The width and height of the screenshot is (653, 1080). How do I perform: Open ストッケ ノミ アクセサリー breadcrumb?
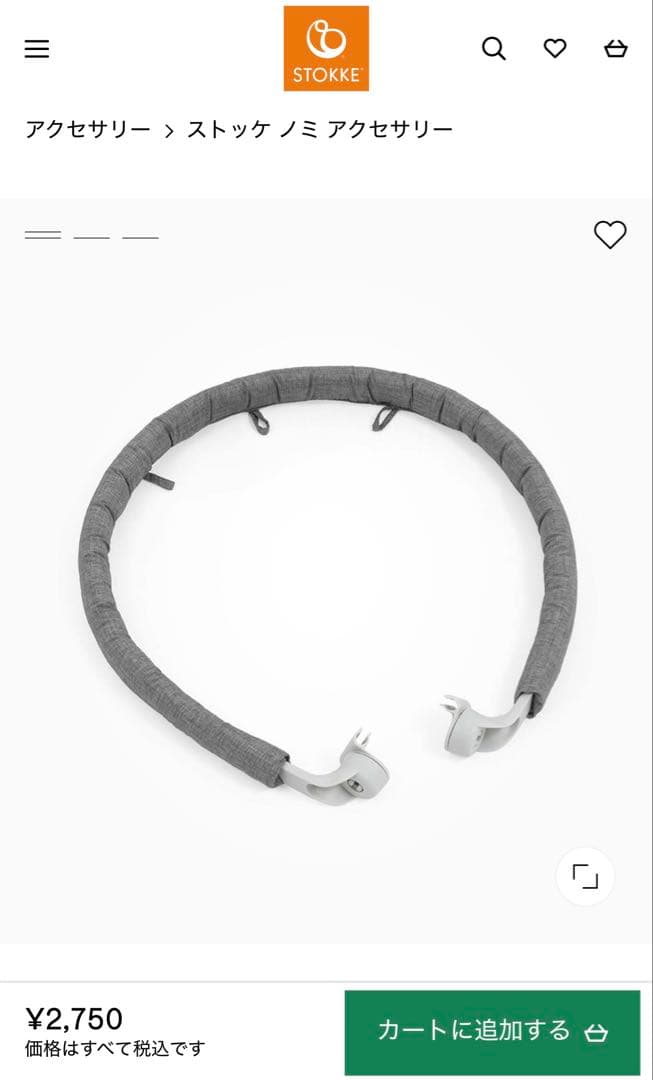320,129
